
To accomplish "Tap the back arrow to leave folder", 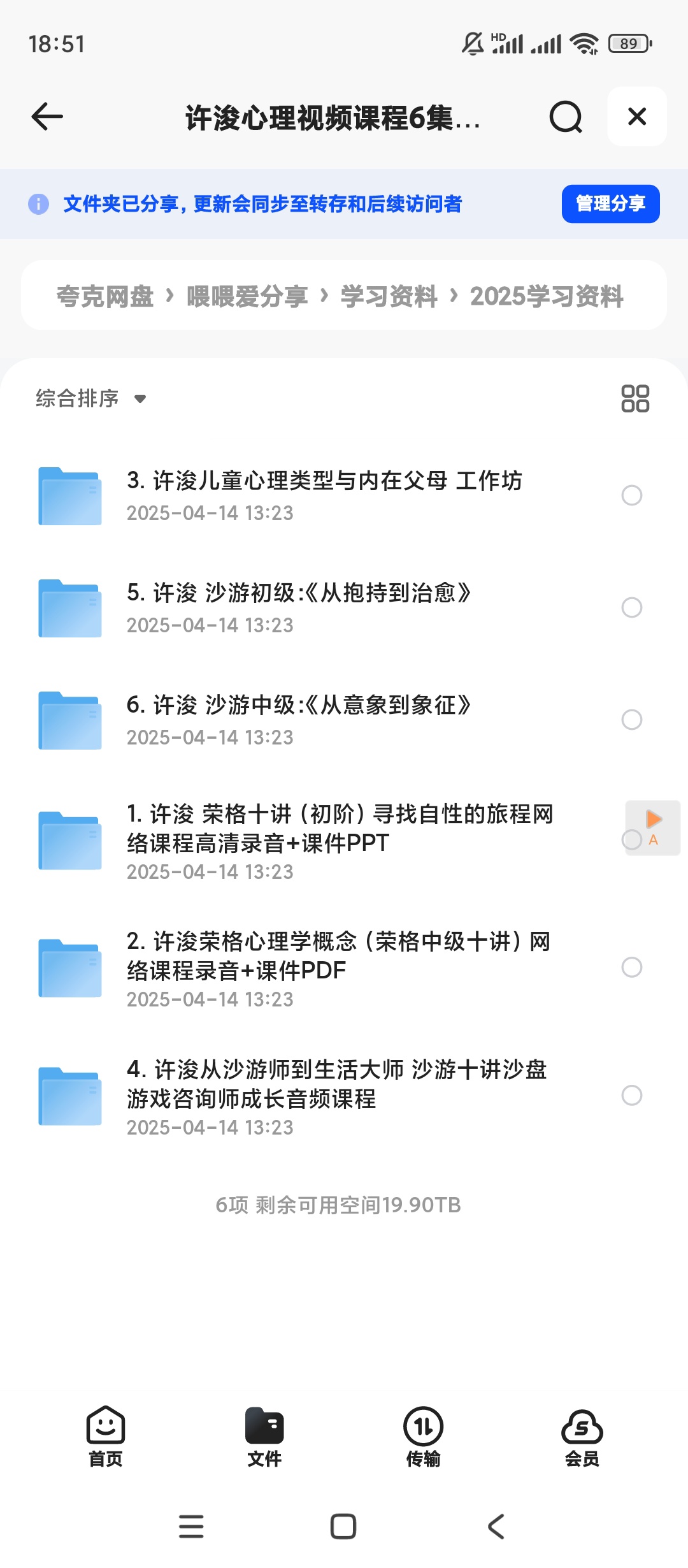I will (45, 117).
